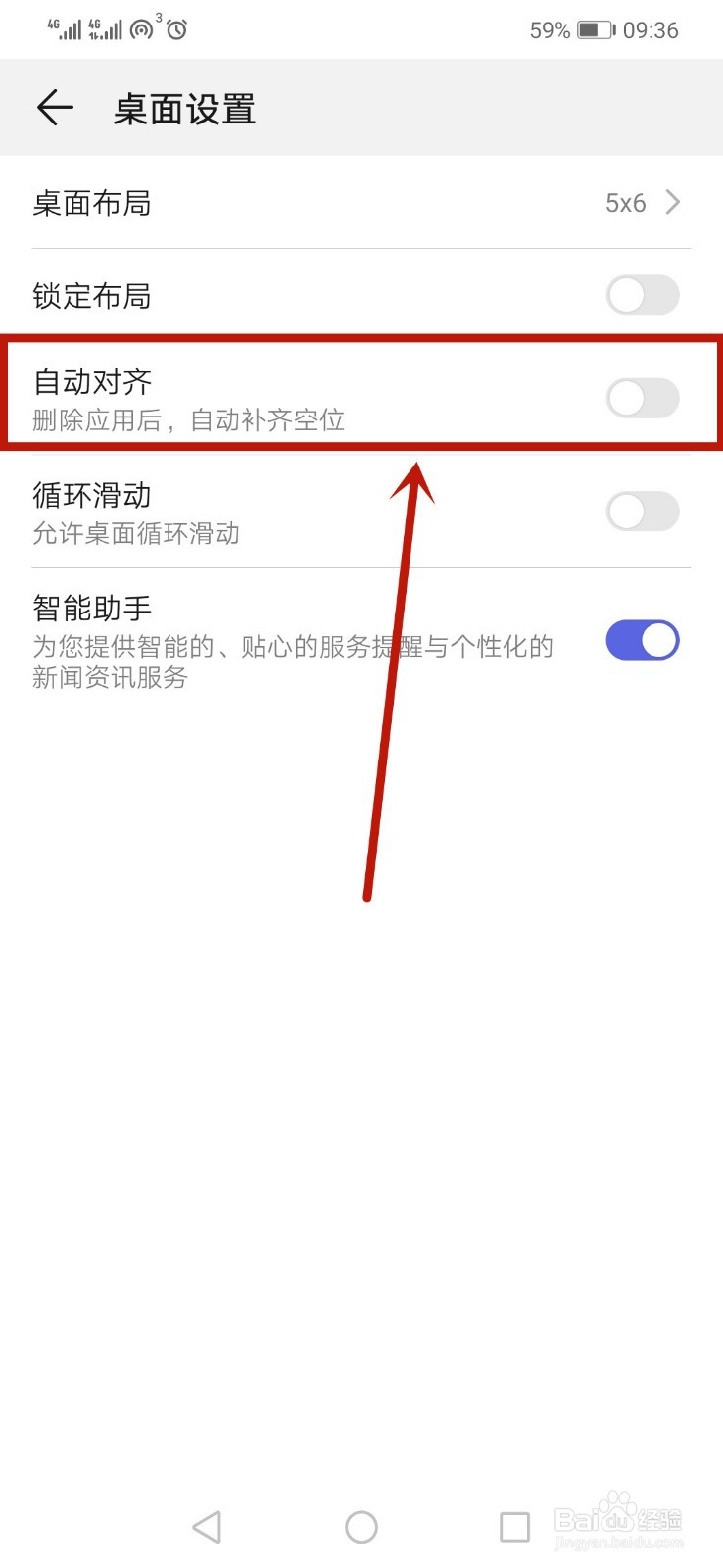Viewport: 723px width, 1568px height.
Task: Click the back arrow to exit 桌面设置
Action: tap(54, 108)
